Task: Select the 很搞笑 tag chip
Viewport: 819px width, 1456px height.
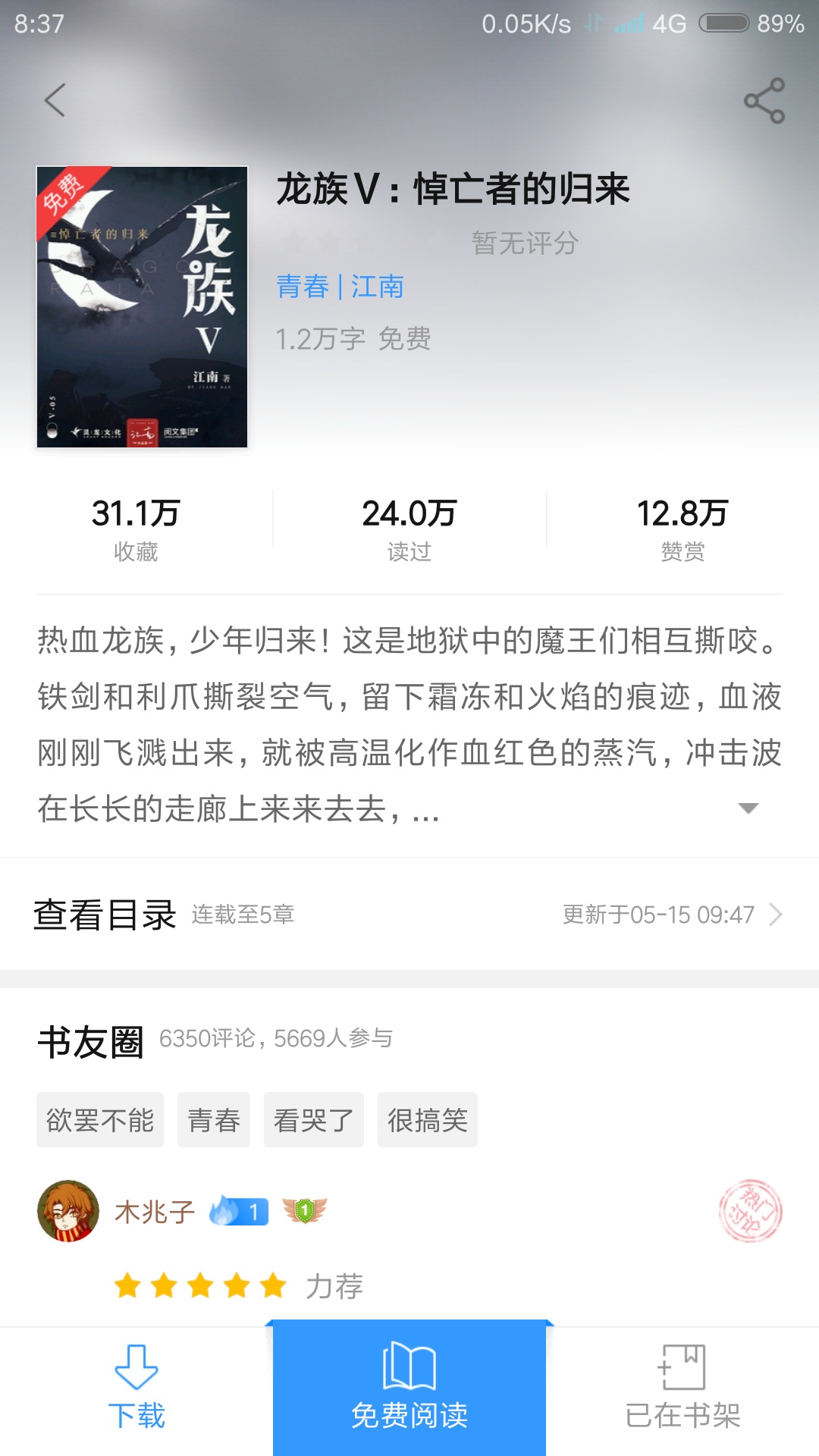Action: [428, 1120]
